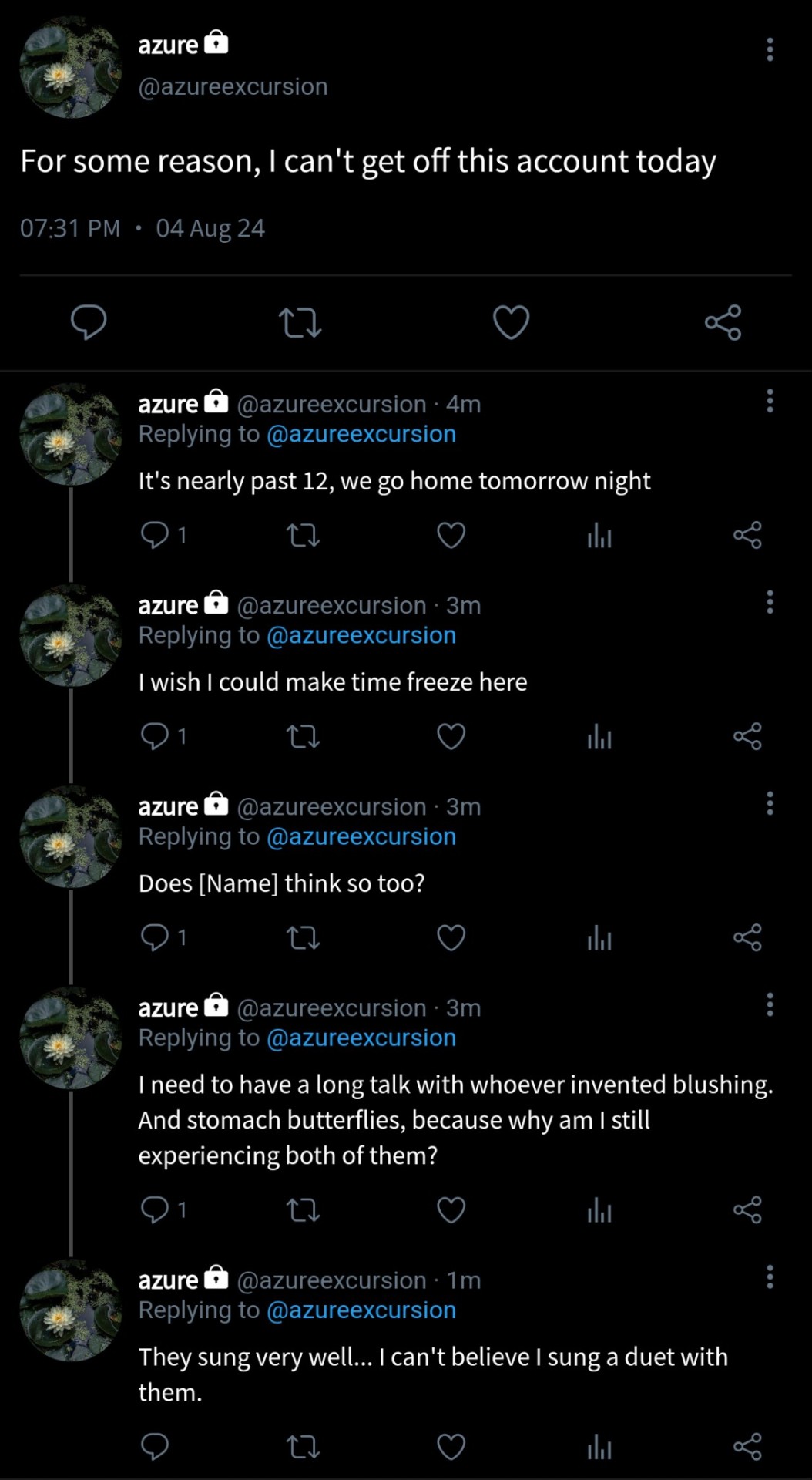Like the main tweet by azure
The width and height of the screenshot is (812, 1480).
click(x=511, y=322)
